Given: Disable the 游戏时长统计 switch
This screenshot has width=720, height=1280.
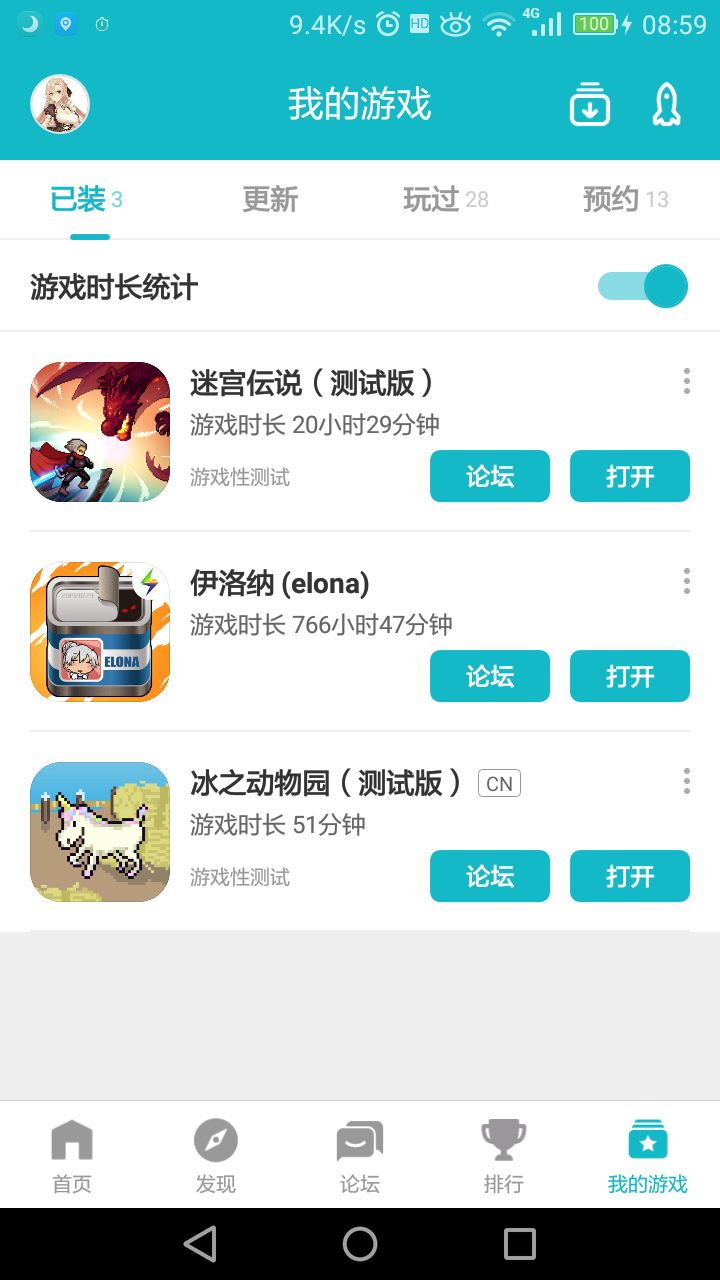Looking at the screenshot, I should 644,287.
